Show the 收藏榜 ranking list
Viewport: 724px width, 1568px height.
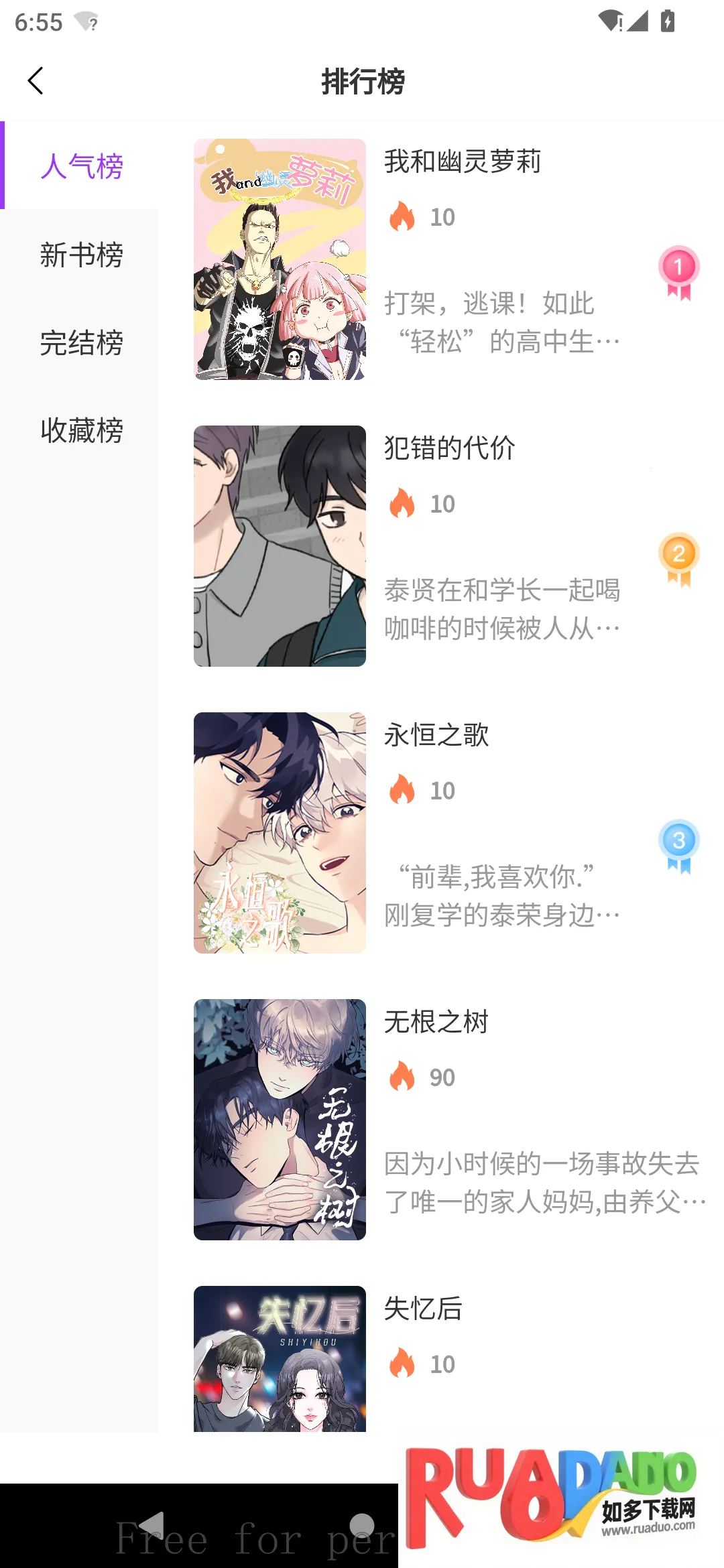click(x=81, y=430)
